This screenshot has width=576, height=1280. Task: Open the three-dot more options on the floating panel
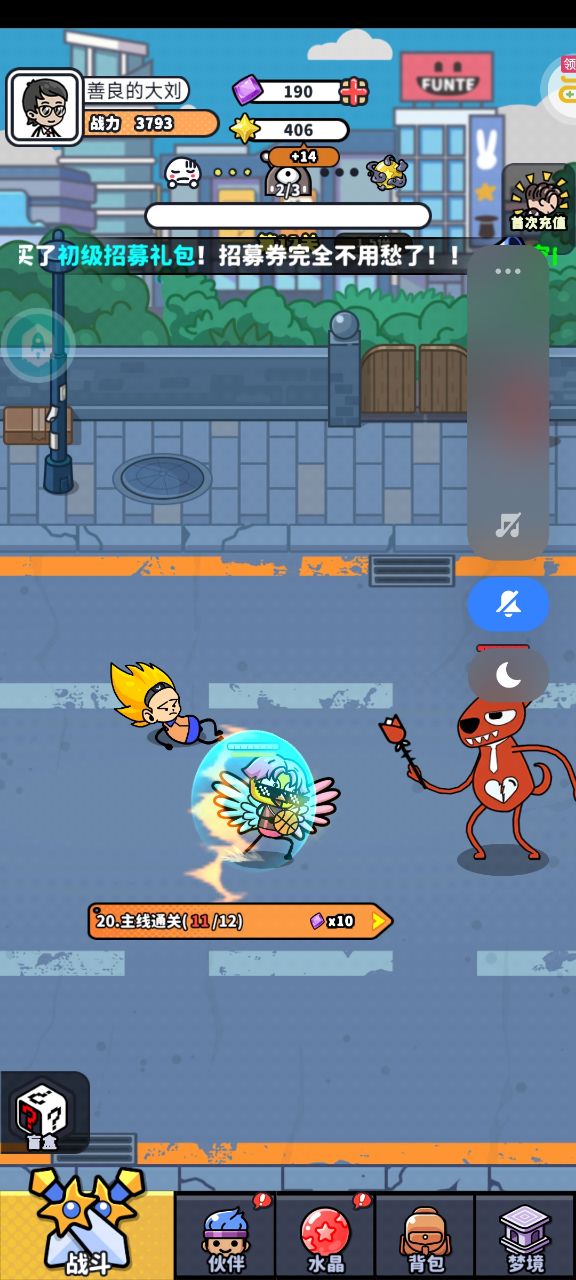[x=508, y=271]
